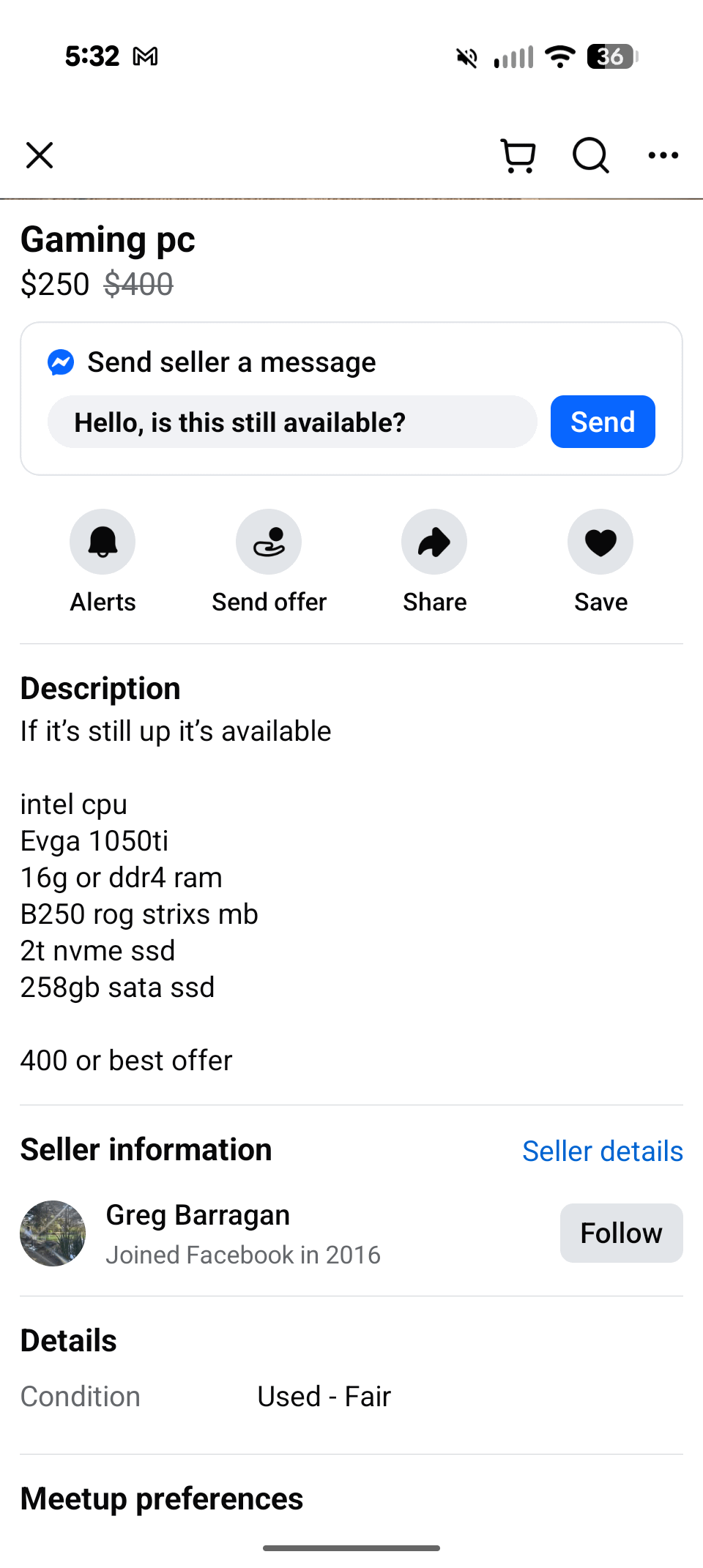Open Seller details link
The width and height of the screenshot is (703, 1568).
[x=602, y=1151]
